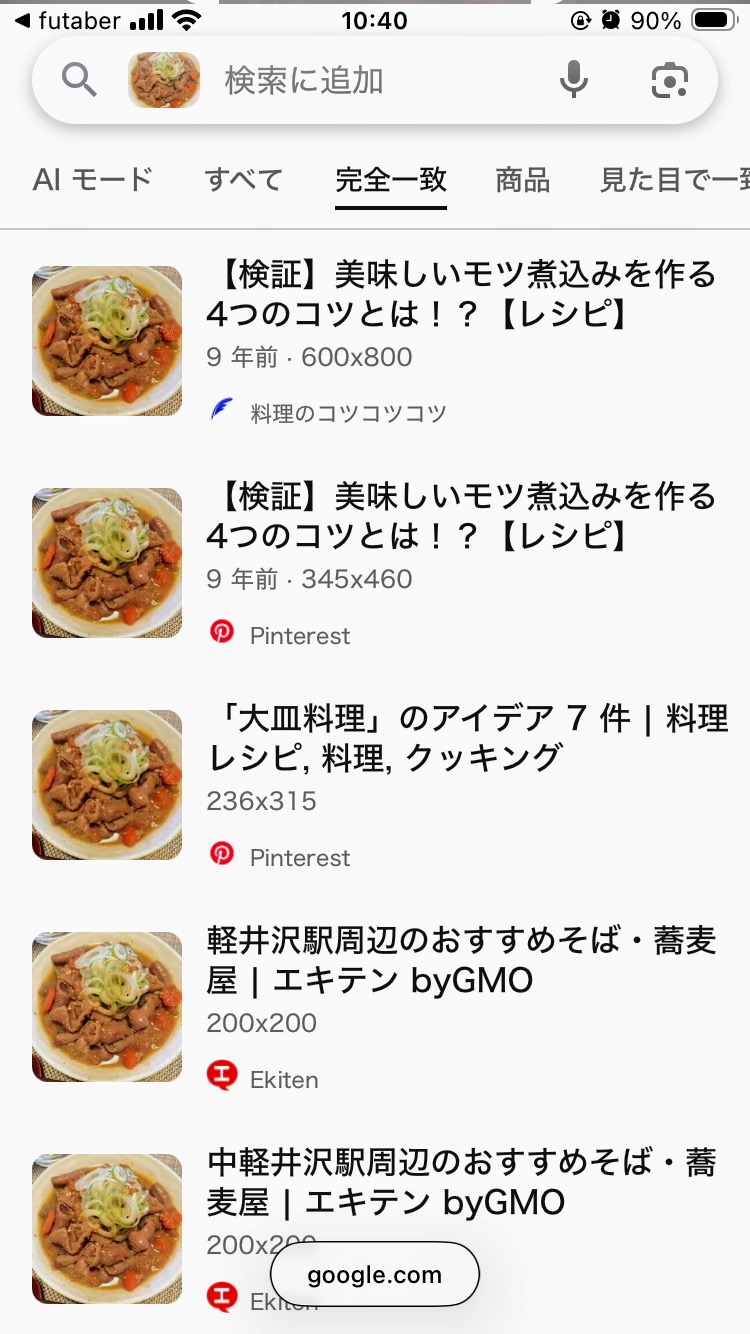Tap the microphone voice search icon
Image resolution: width=750 pixels, height=1334 pixels.
pos(574,80)
